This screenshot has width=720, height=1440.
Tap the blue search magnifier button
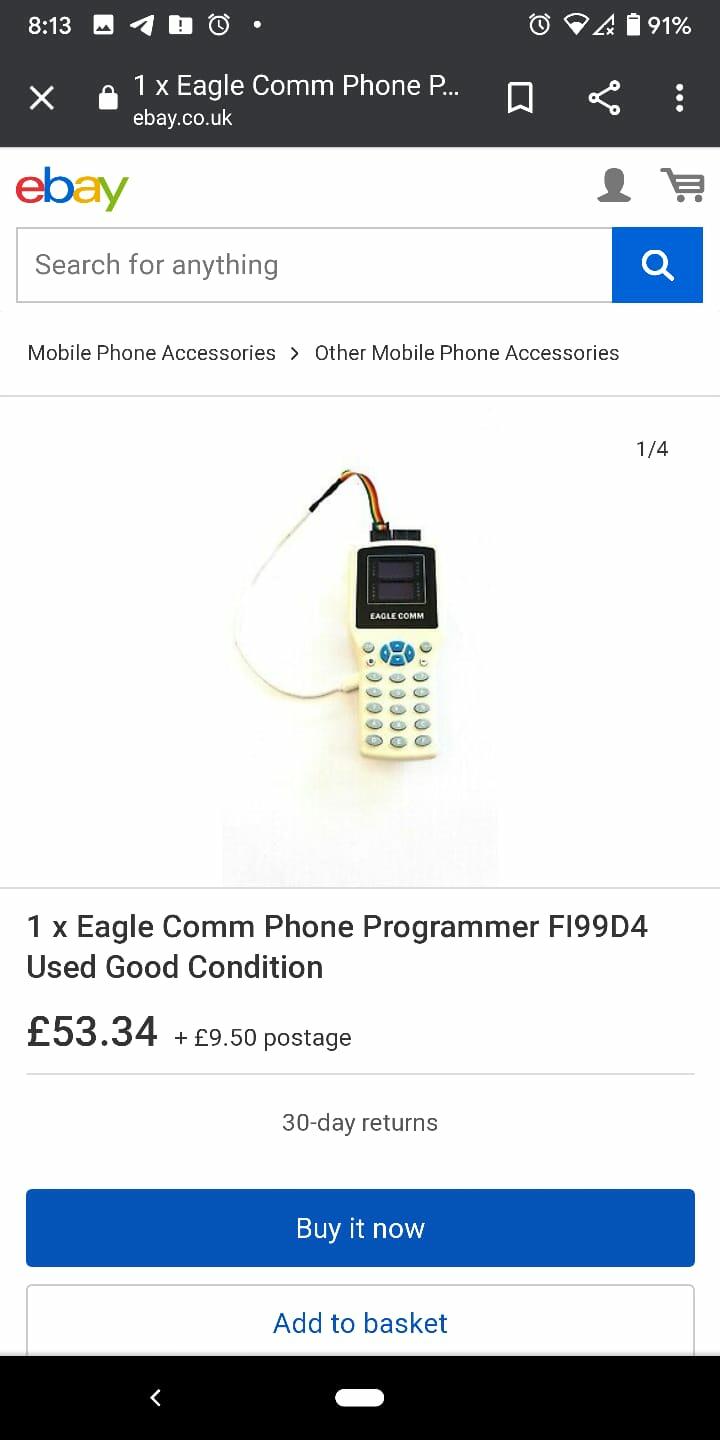(x=657, y=265)
